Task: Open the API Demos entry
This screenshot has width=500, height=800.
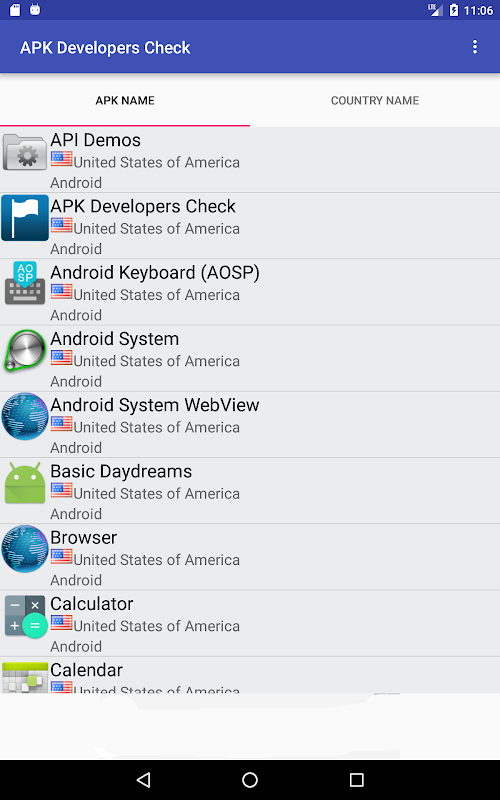Action: 250,160
